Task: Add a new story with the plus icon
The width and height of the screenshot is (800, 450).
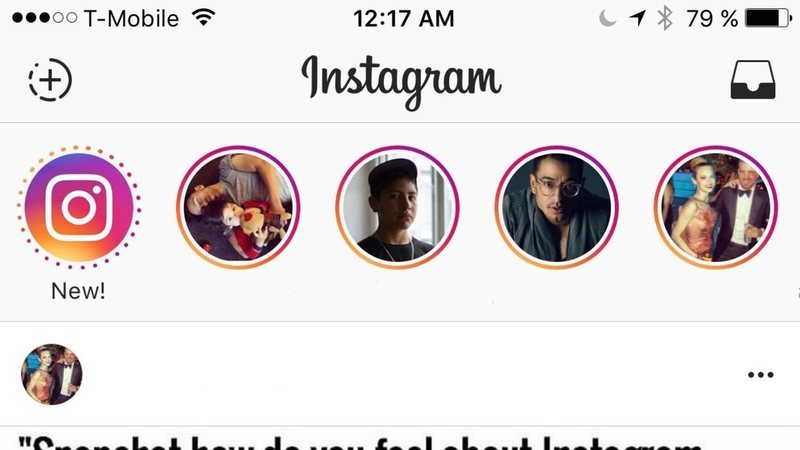Action: click(x=50, y=80)
